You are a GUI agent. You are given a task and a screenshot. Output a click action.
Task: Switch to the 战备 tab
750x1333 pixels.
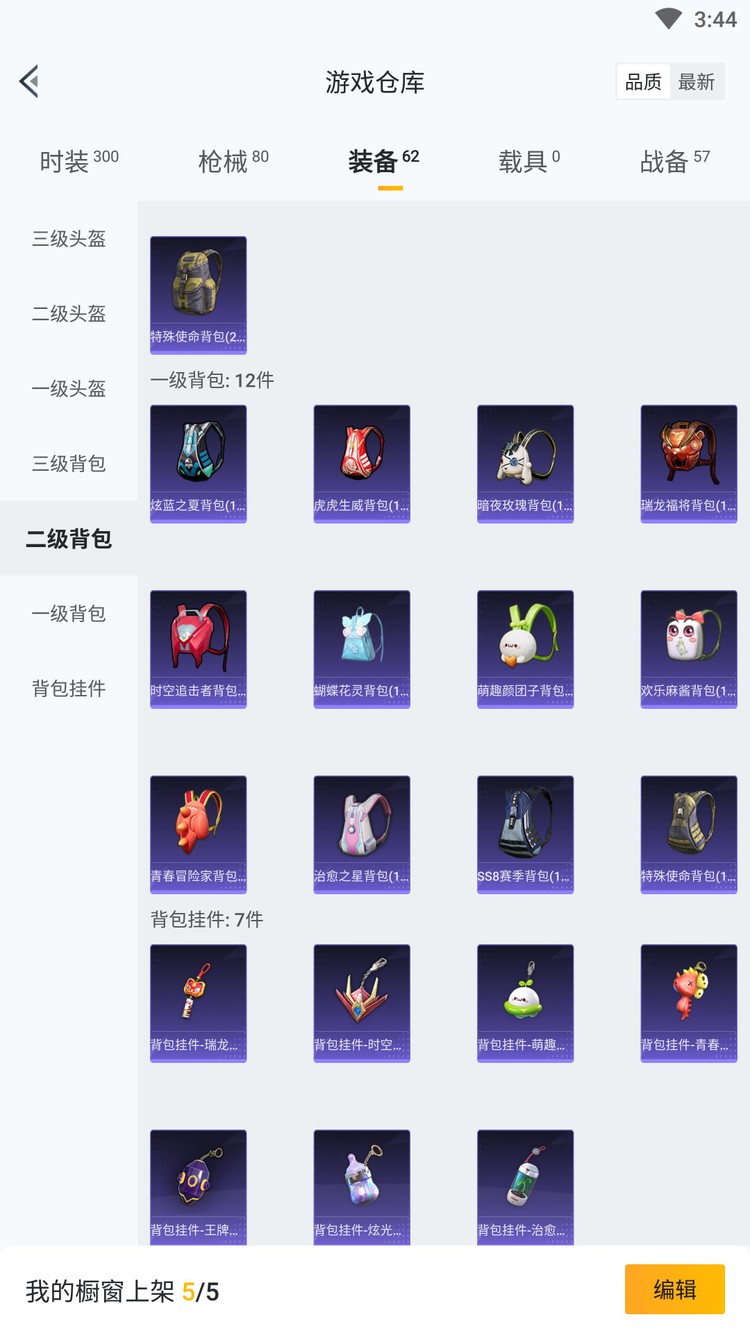coord(674,161)
